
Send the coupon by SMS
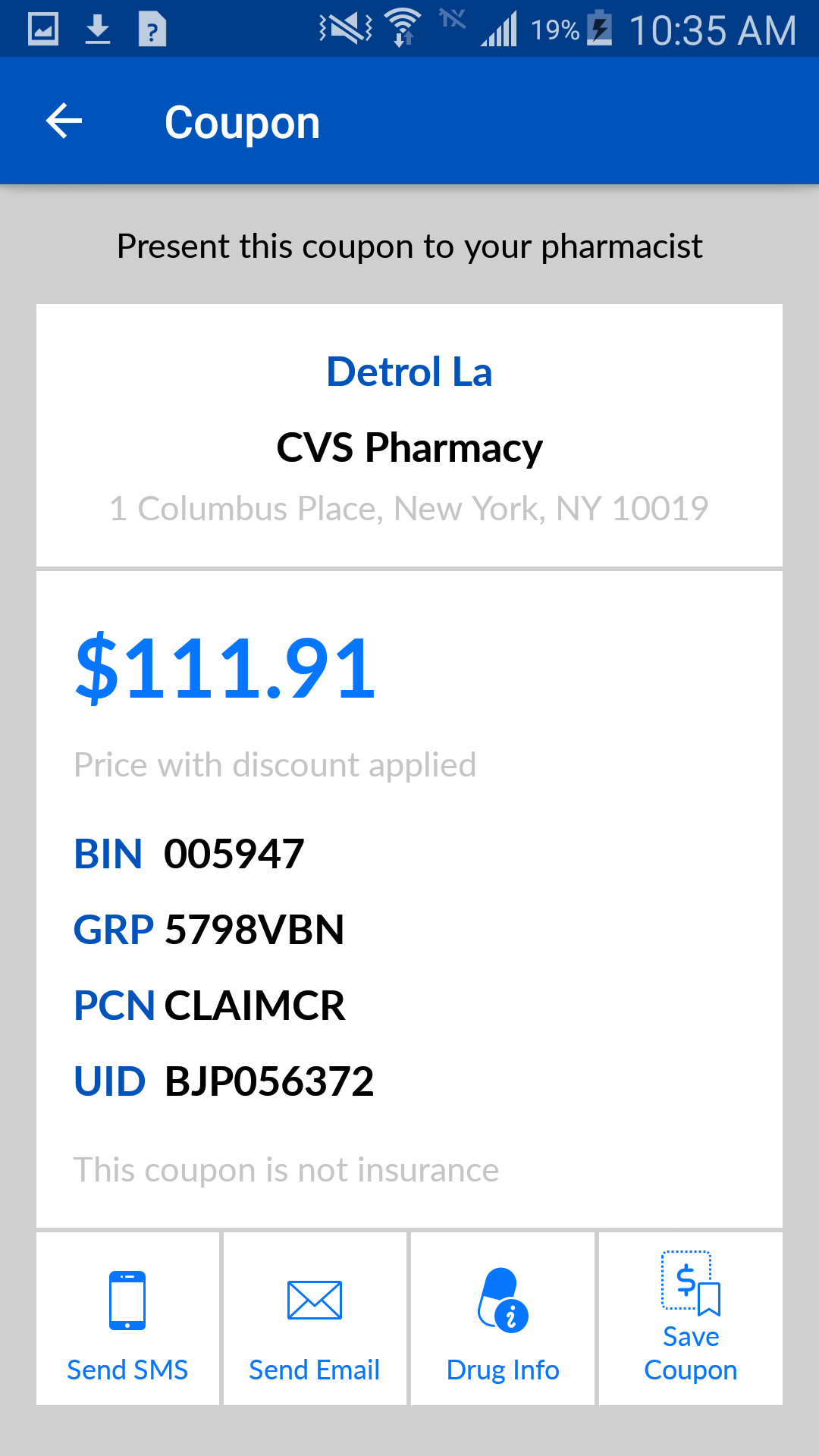tap(127, 1319)
